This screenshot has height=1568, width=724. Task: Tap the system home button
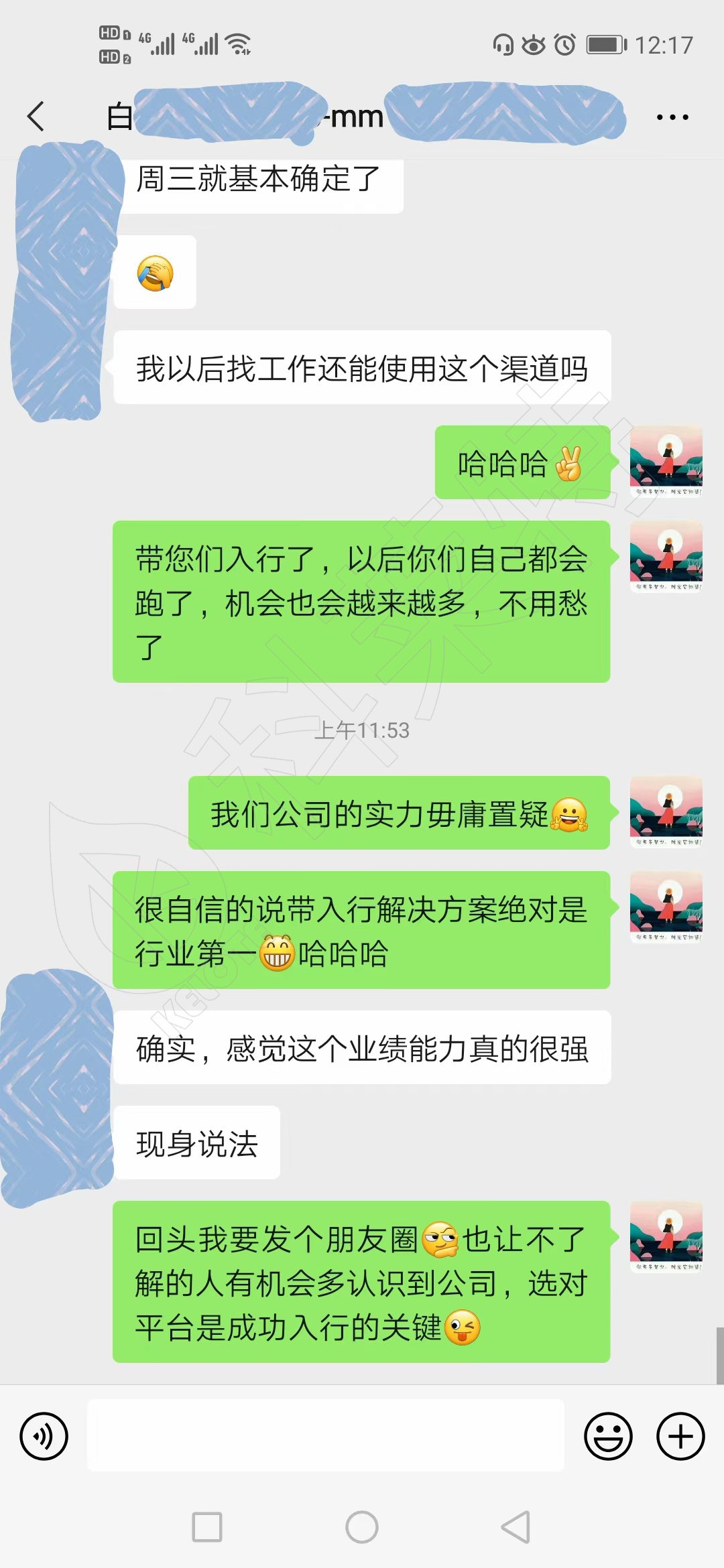point(362,1527)
